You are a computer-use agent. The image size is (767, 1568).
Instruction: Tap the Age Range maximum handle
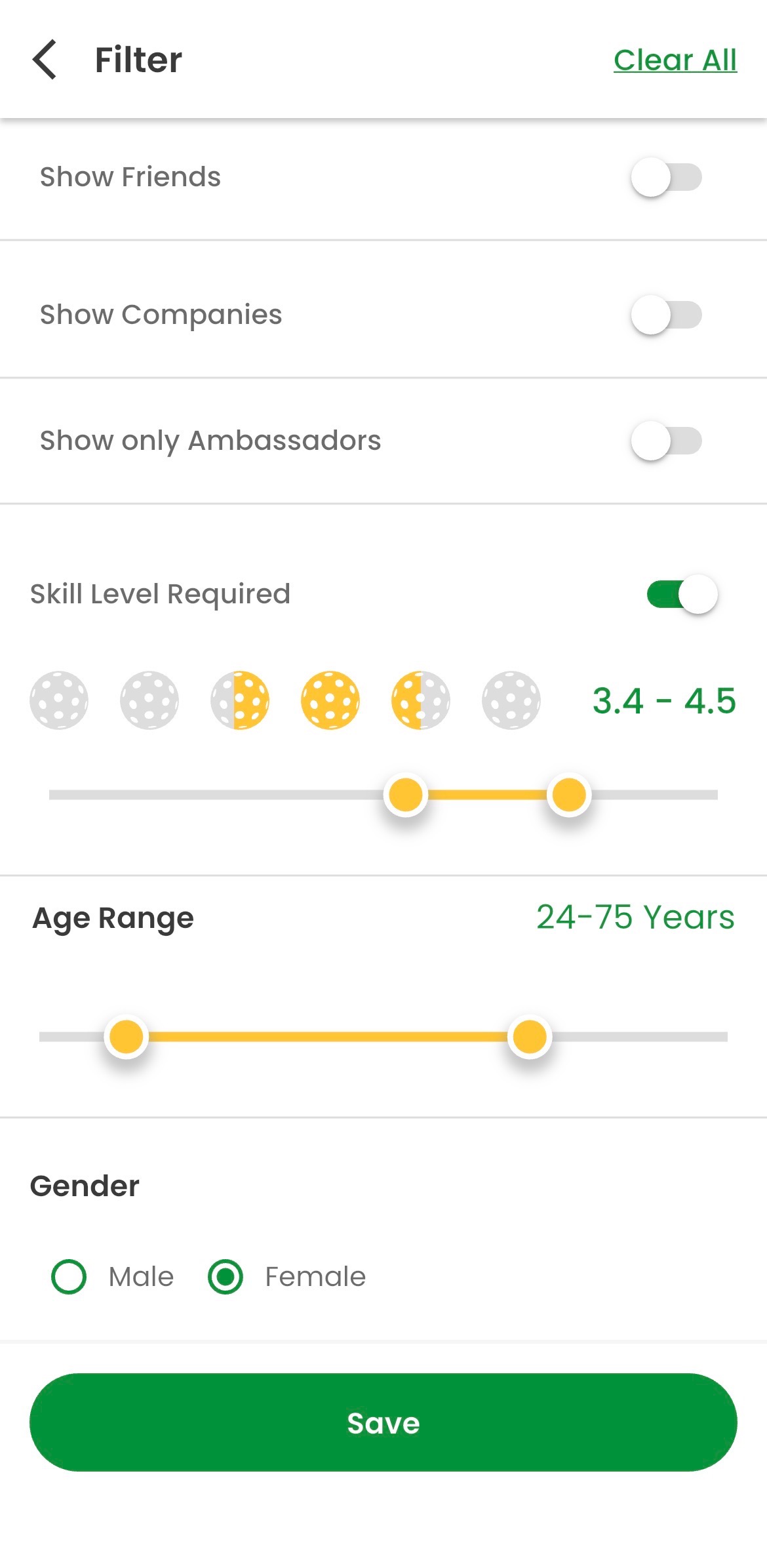(x=530, y=1037)
